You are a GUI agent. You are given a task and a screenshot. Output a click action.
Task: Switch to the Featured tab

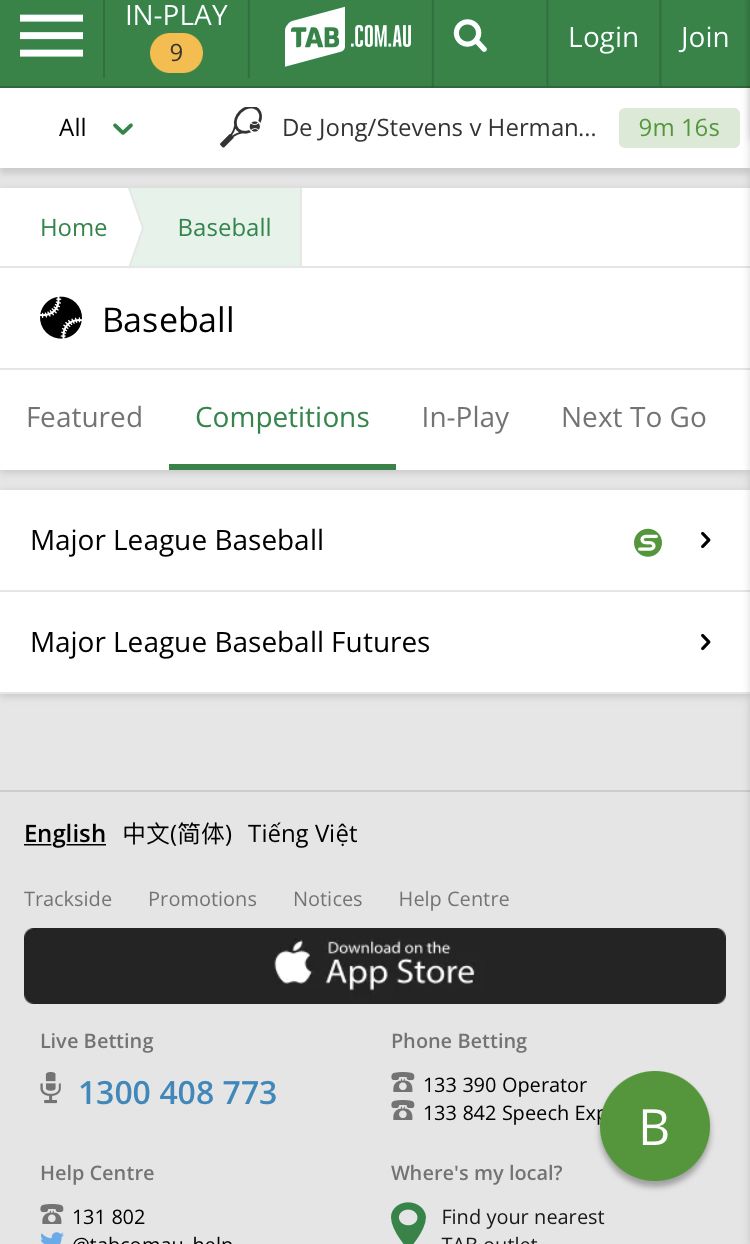[84, 418]
